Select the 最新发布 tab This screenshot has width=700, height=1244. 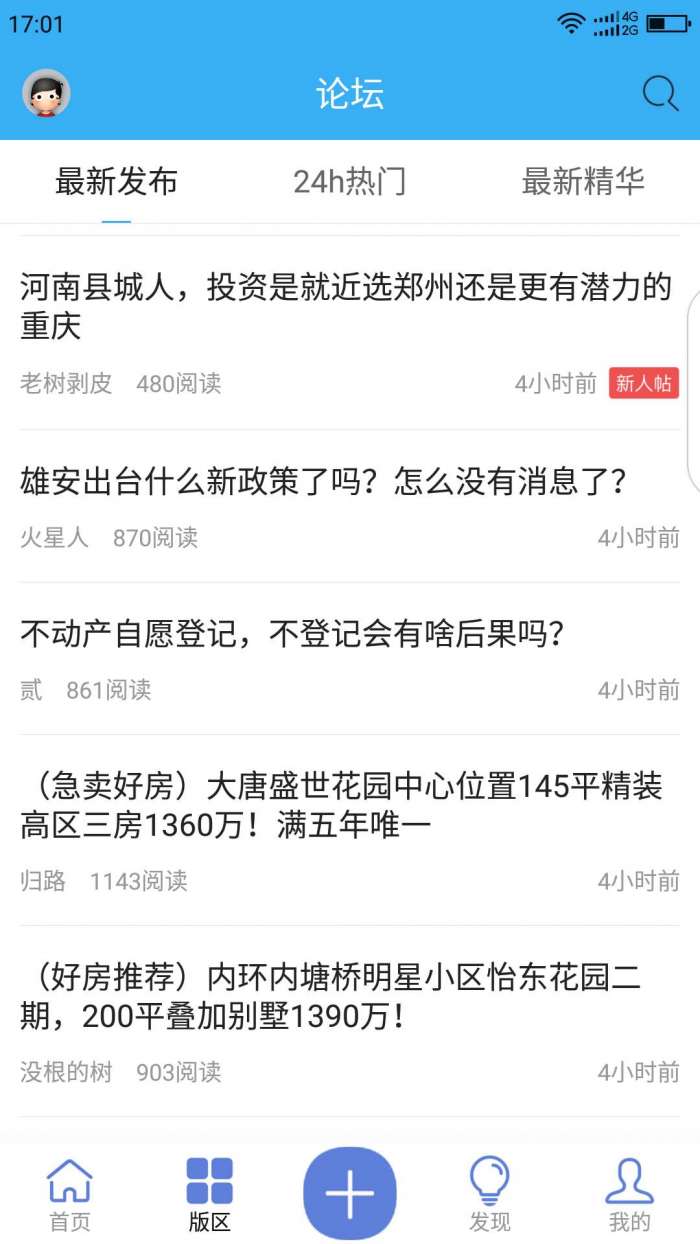(117, 182)
